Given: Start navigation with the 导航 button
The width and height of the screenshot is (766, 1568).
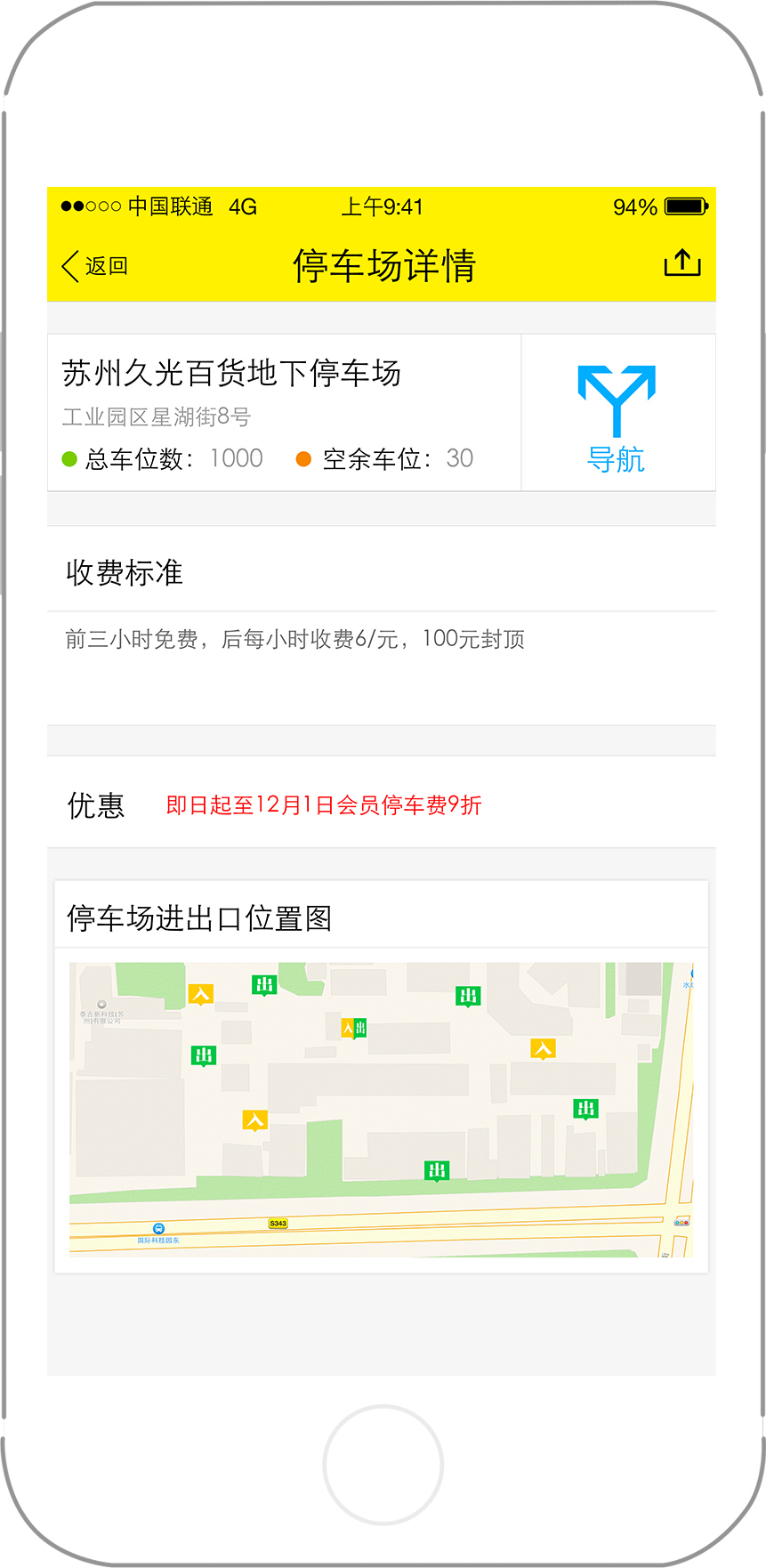Looking at the screenshot, I should pos(617,414).
